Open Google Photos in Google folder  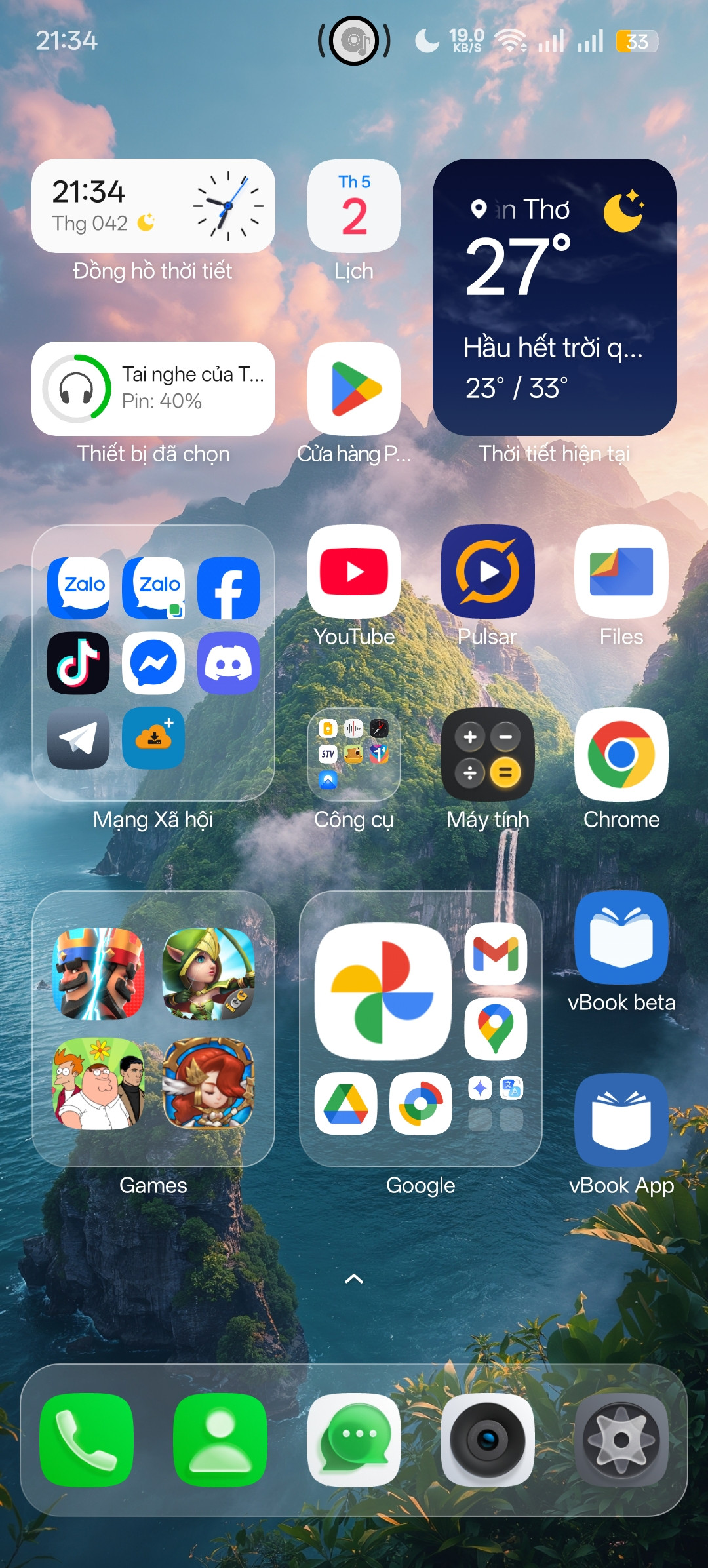(x=383, y=991)
